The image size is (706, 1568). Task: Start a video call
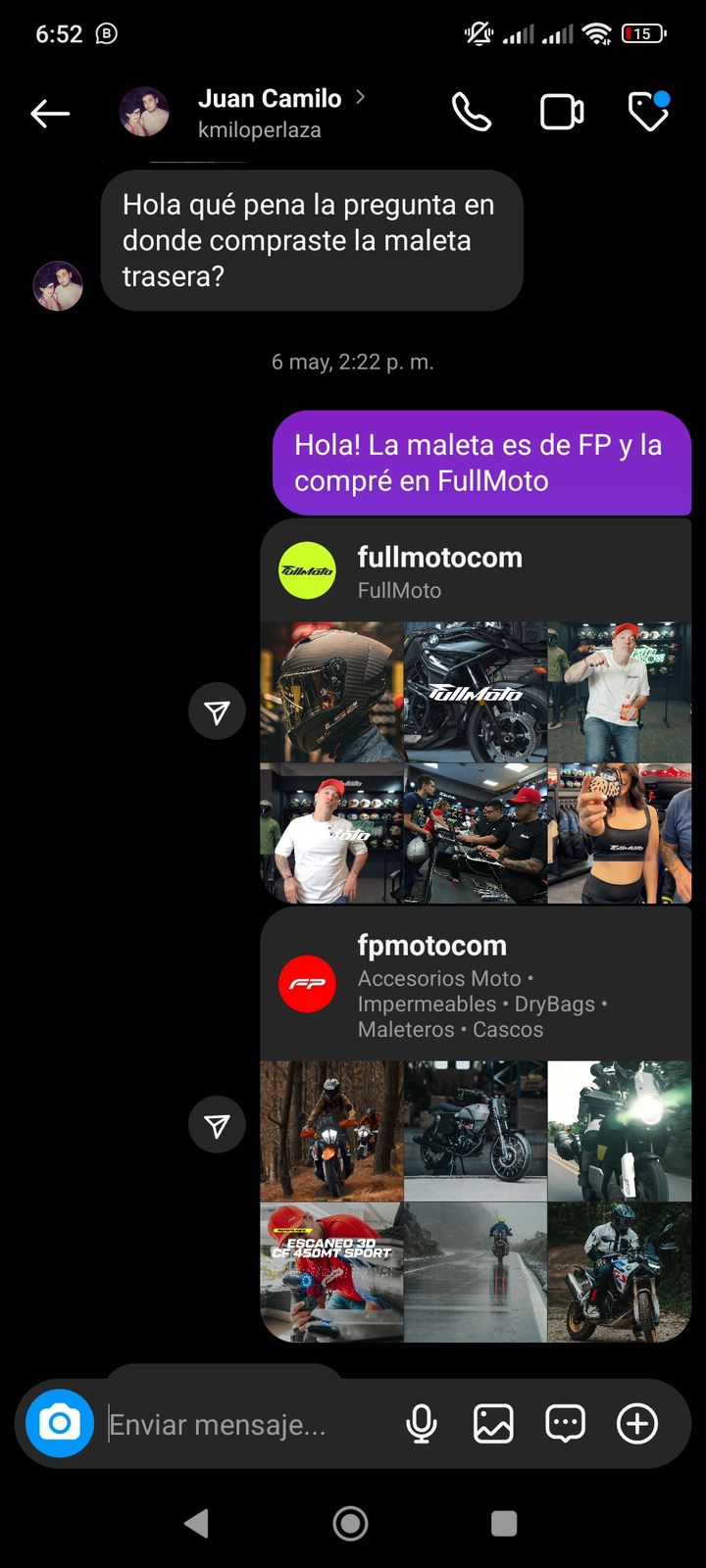click(562, 113)
